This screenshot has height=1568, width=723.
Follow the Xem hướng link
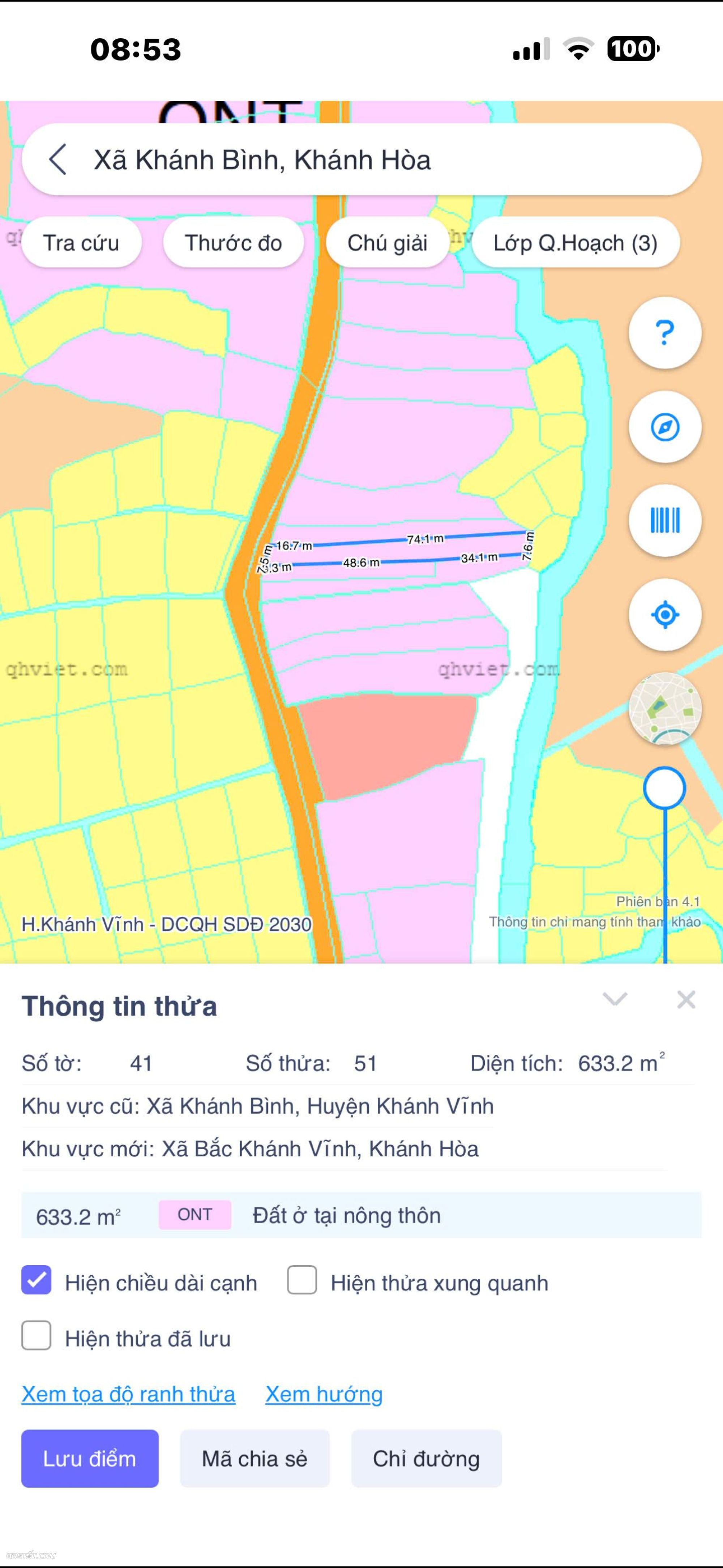tap(324, 1394)
